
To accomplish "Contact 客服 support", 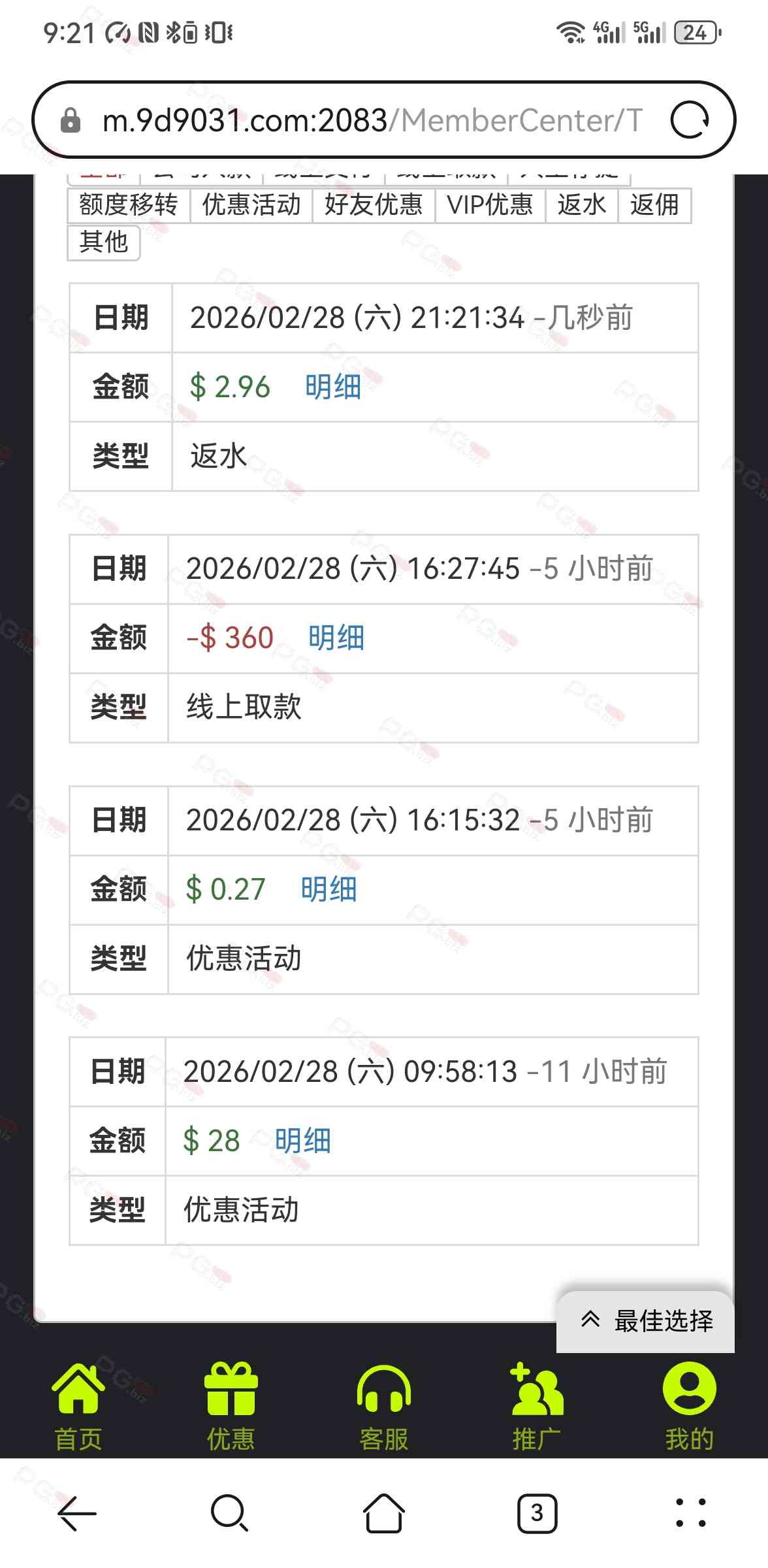I will pyautogui.click(x=384, y=1406).
